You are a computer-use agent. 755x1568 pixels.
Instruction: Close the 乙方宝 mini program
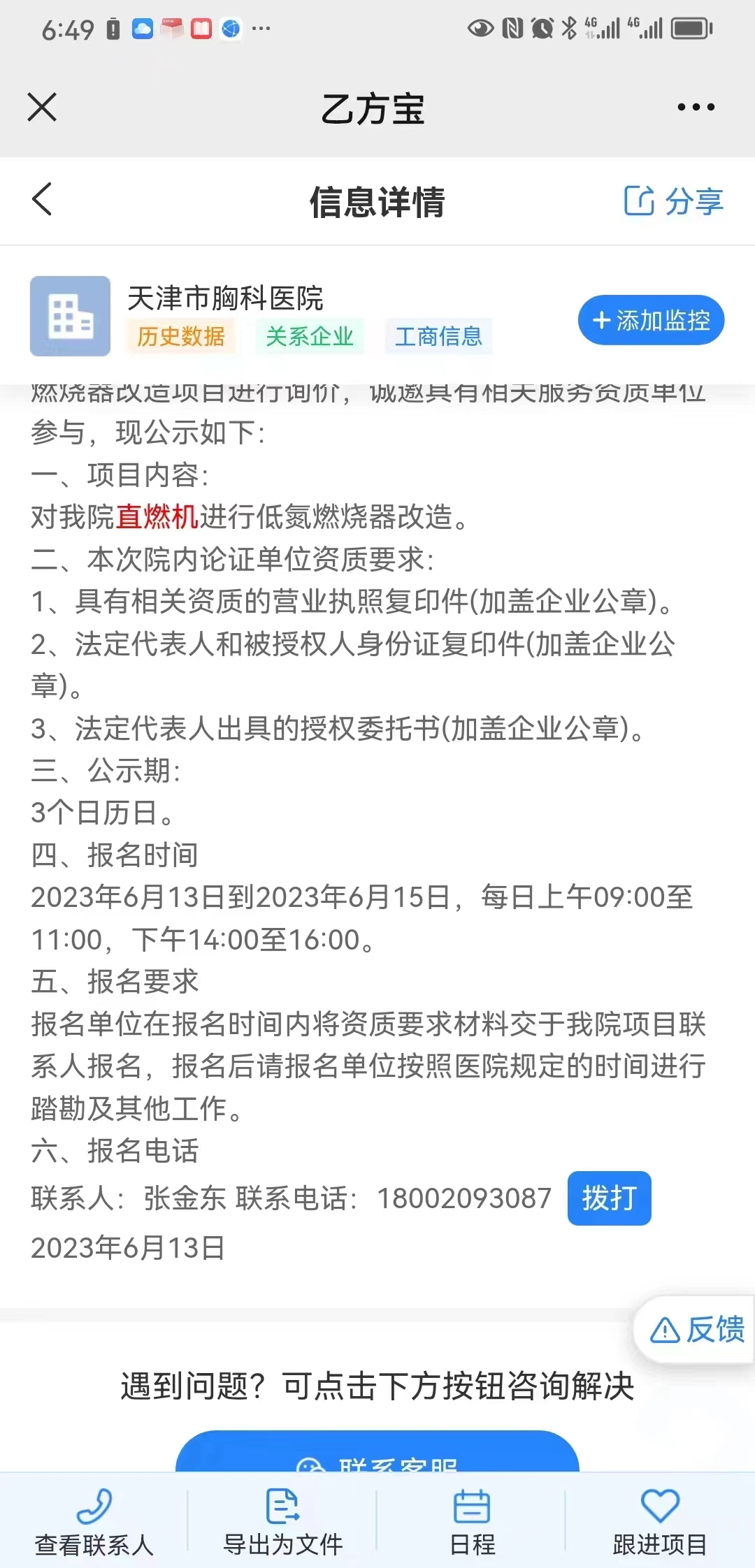42,108
